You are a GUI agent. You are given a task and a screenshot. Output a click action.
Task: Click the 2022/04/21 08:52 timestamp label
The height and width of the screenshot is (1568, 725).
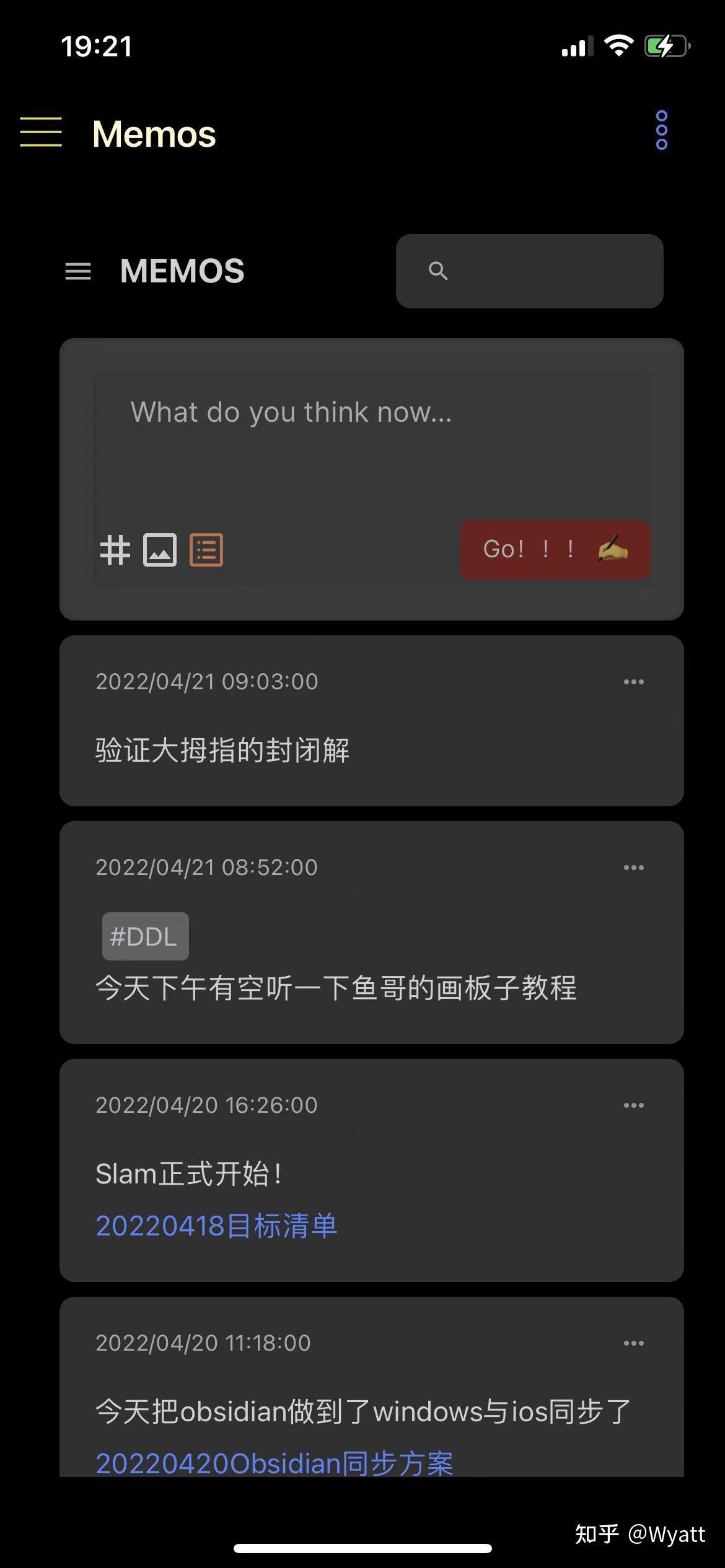[x=206, y=867]
